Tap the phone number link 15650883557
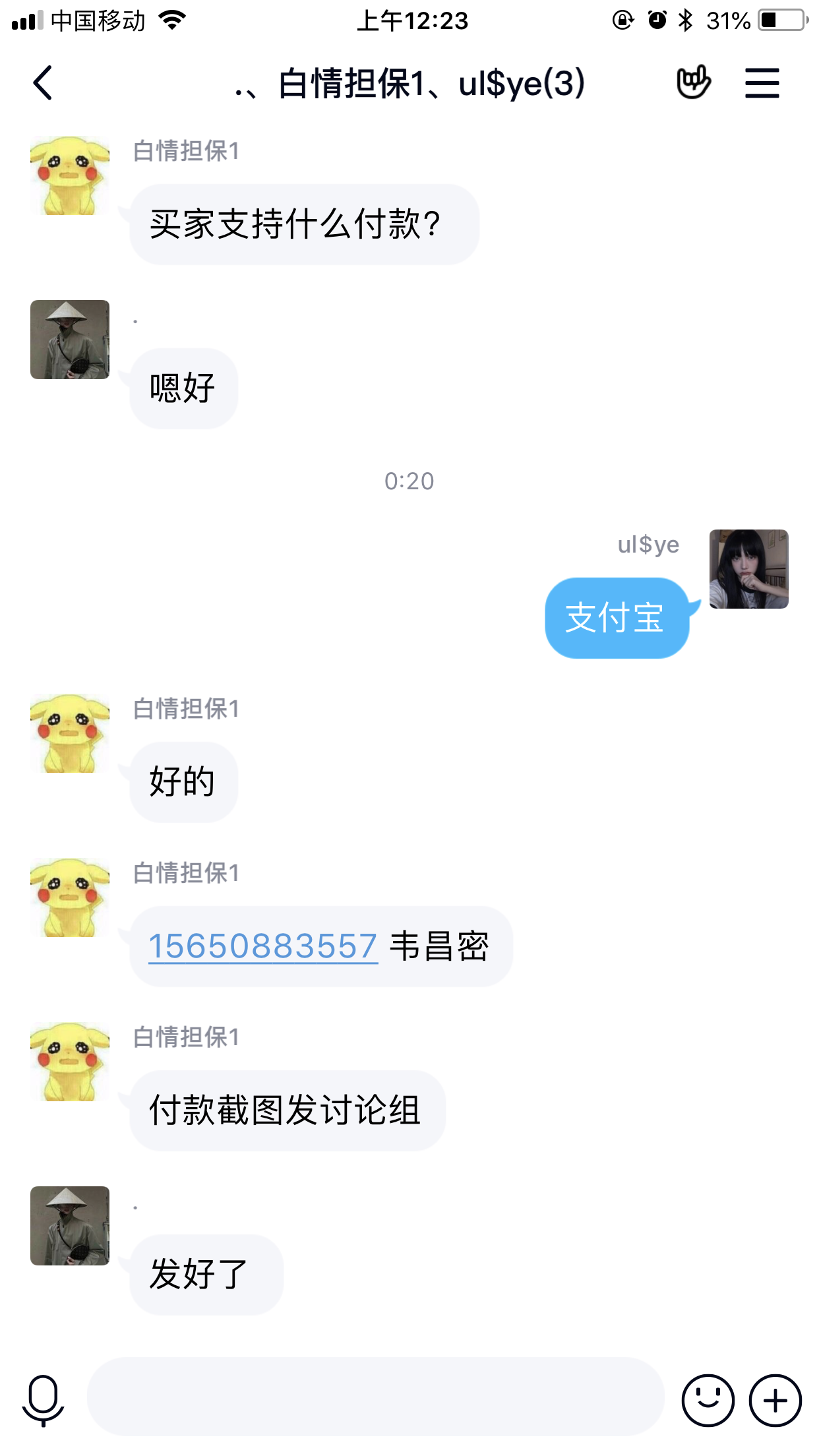This screenshot has width=819, height=1456. click(x=263, y=946)
